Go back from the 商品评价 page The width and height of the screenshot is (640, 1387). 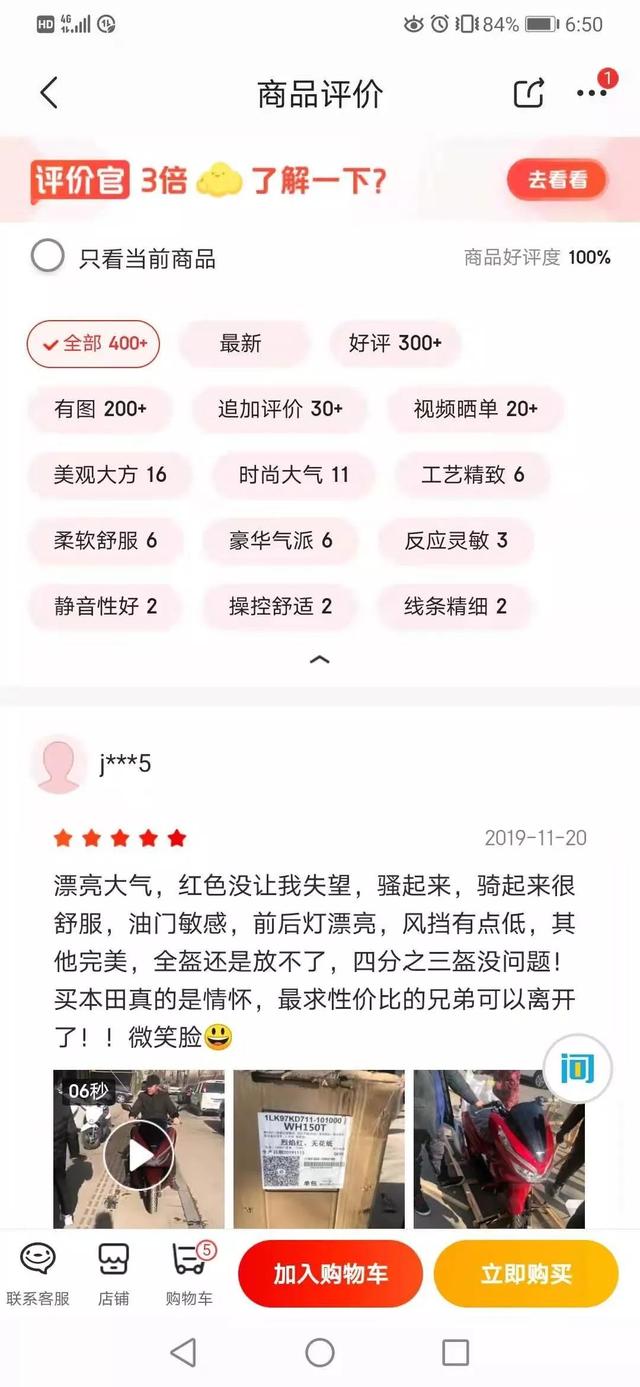pyautogui.click(x=49, y=93)
